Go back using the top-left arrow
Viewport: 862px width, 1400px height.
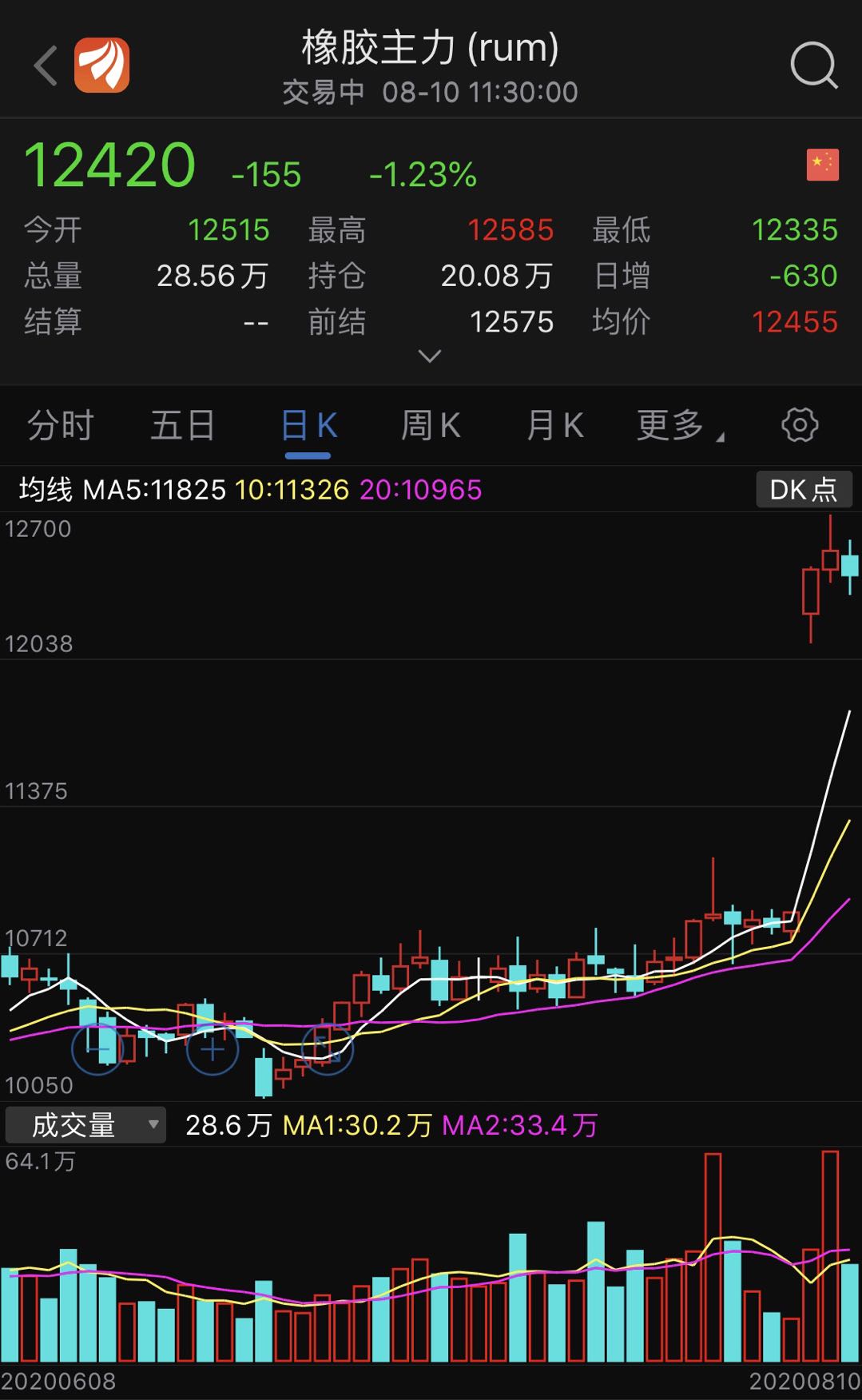46,66
